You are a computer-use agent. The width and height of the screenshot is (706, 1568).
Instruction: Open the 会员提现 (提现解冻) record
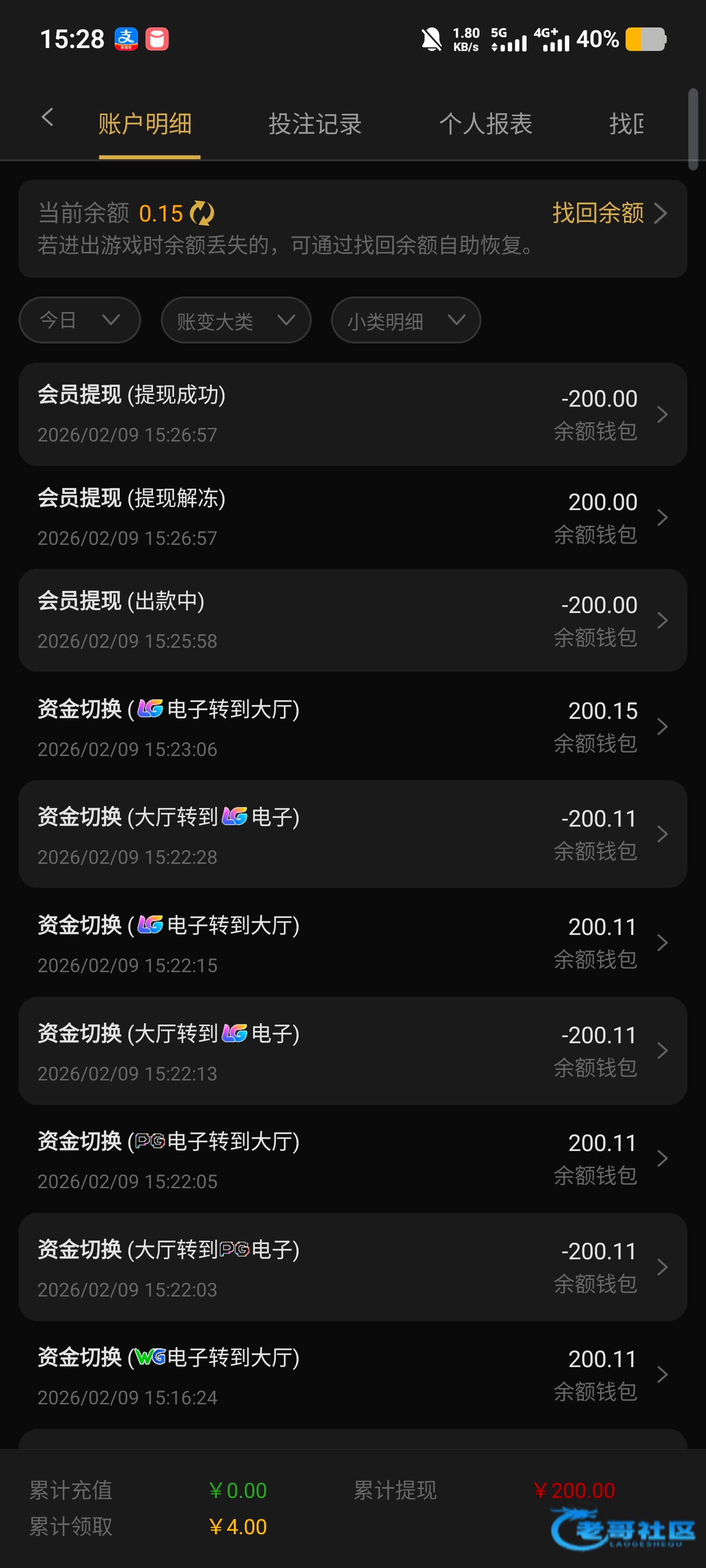point(353,517)
